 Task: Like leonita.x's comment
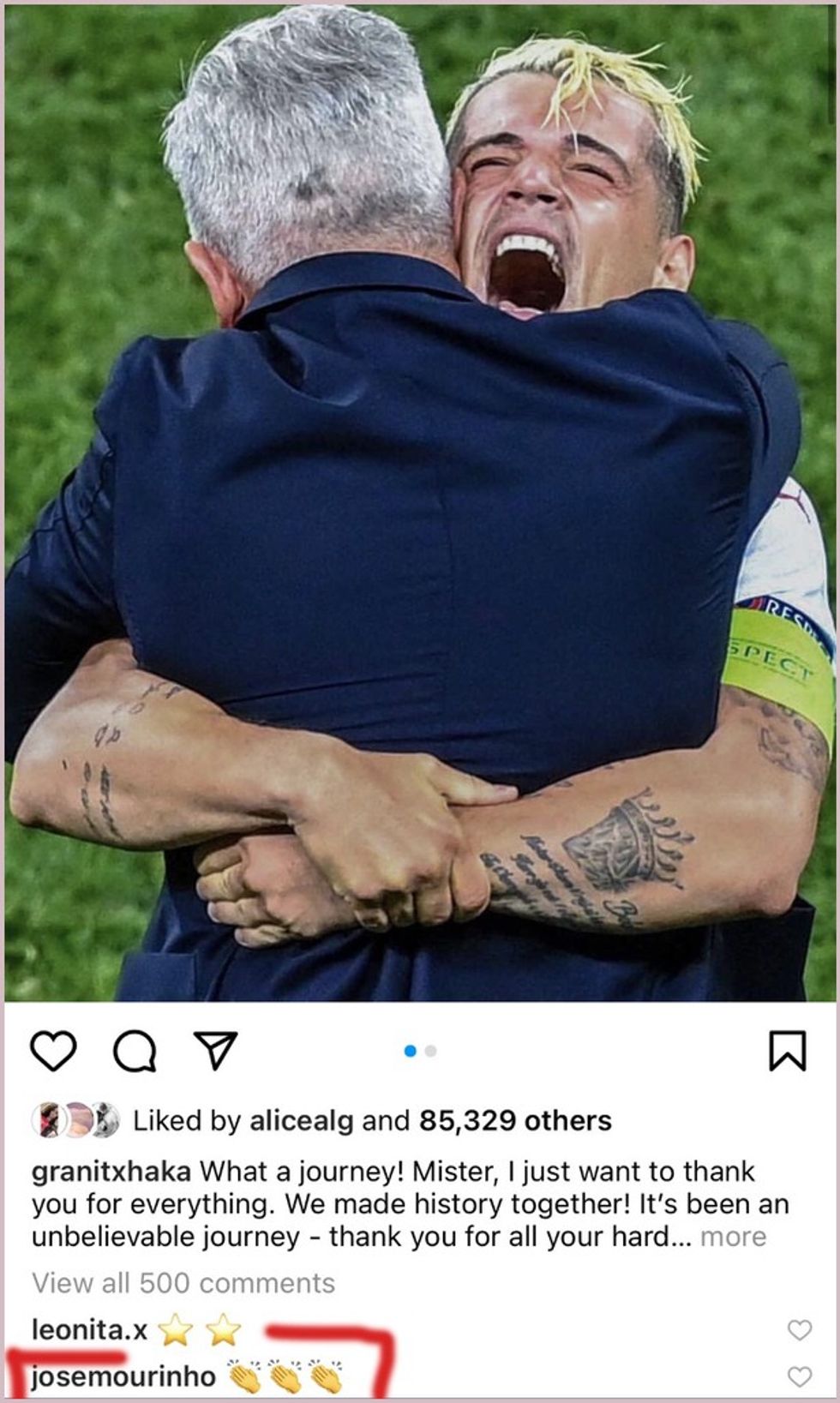(x=799, y=1329)
